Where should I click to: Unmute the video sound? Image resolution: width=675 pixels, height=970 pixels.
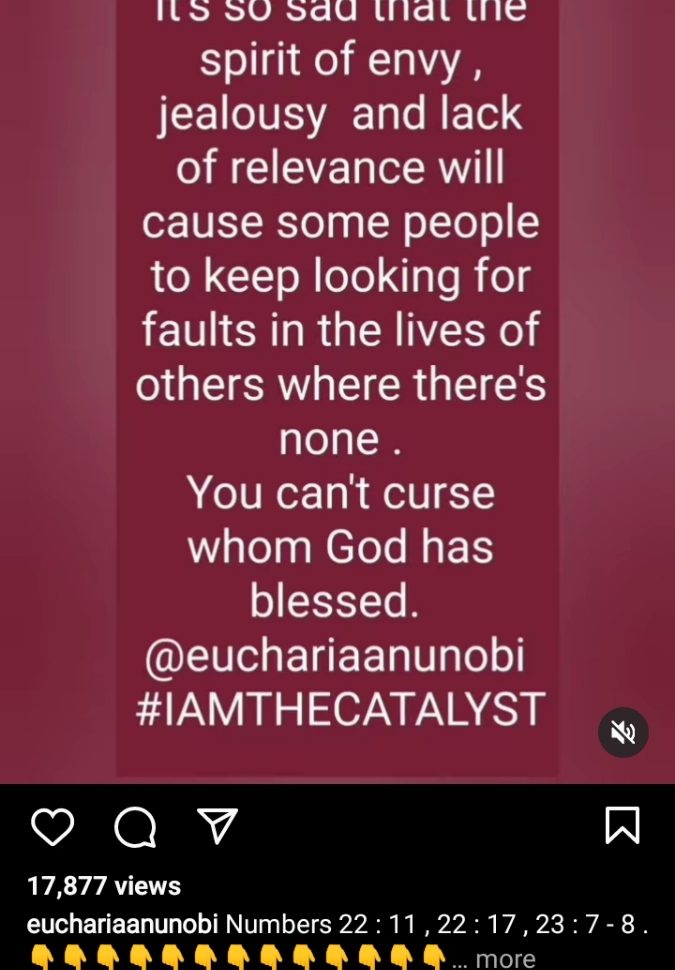623,733
